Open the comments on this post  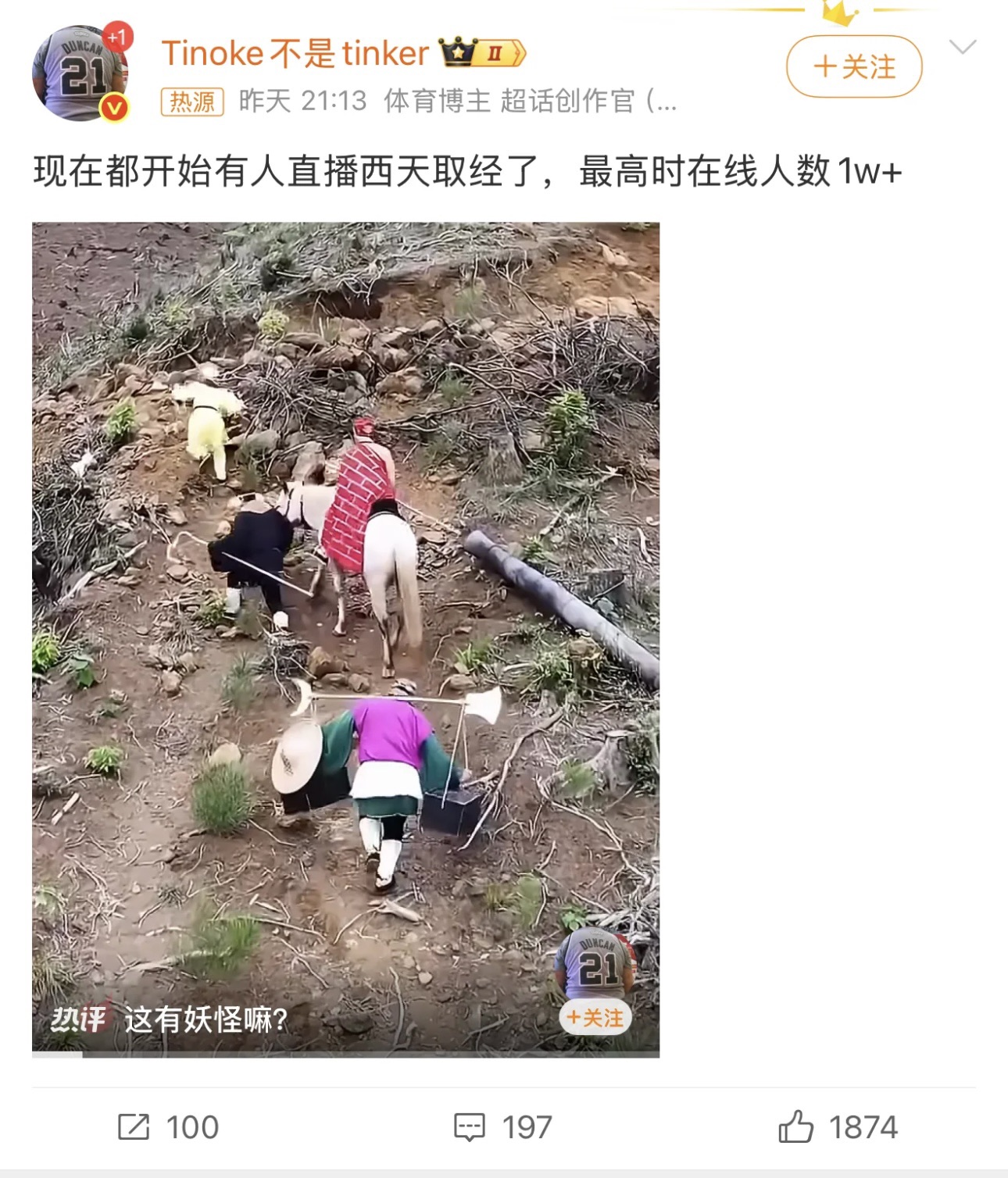(x=503, y=1127)
